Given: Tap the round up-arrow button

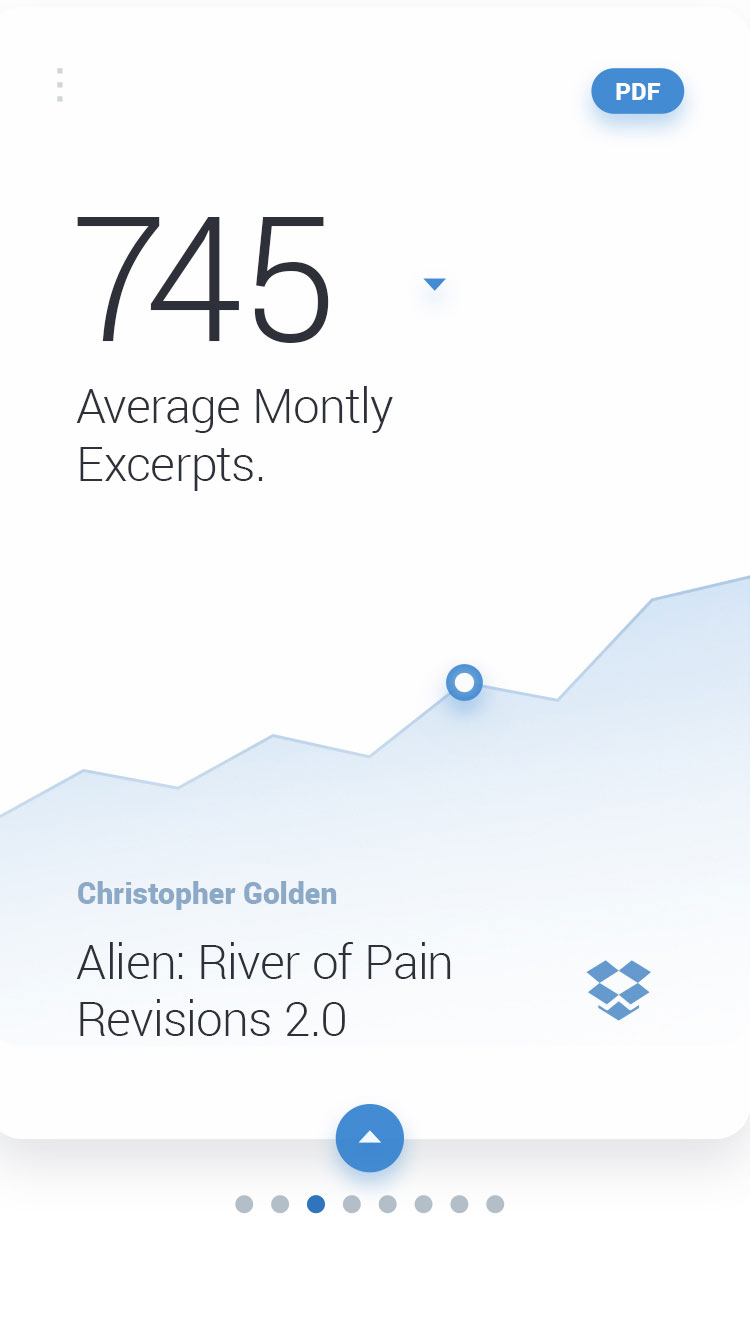Looking at the screenshot, I should pyautogui.click(x=370, y=1138).
